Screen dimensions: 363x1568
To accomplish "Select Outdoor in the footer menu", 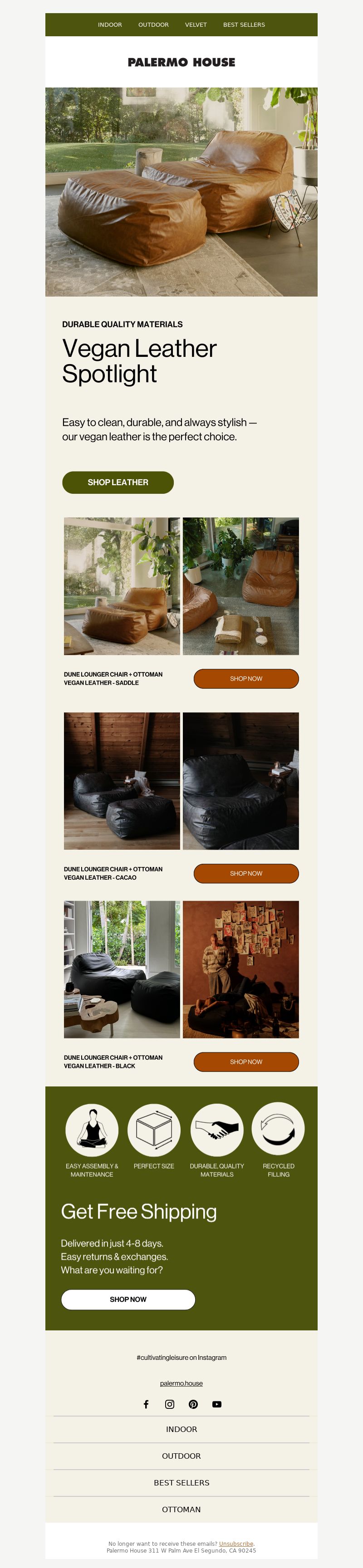I will 181,1456.
